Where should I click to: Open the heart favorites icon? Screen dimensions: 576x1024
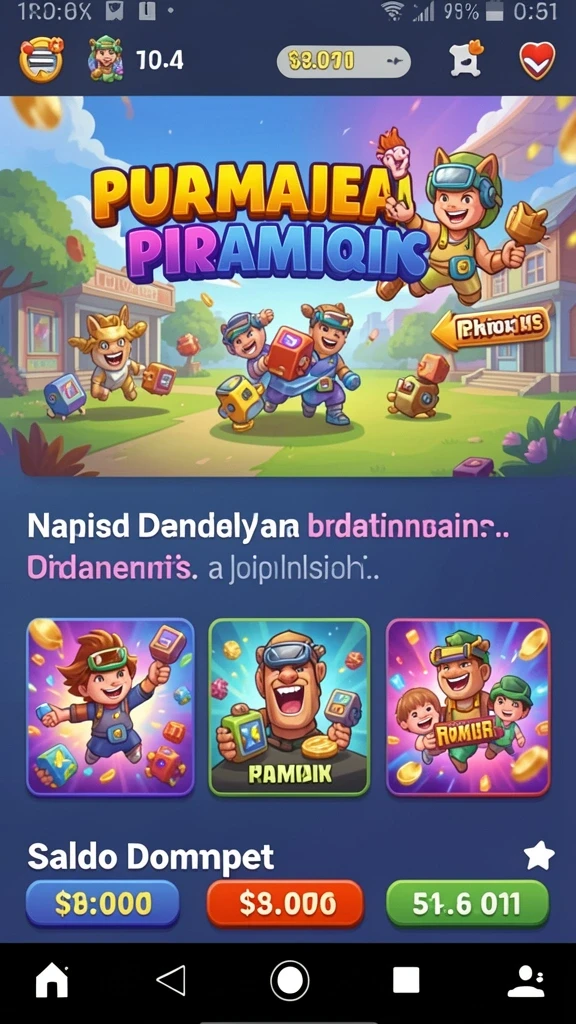(x=537, y=61)
